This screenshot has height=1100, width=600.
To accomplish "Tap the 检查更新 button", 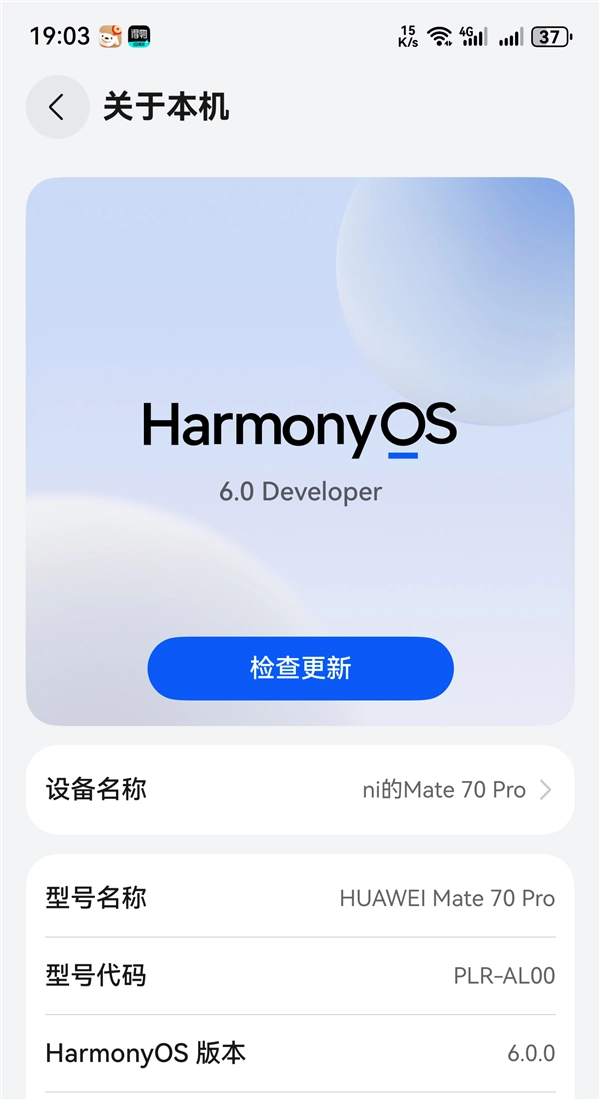I will pos(300,668).
